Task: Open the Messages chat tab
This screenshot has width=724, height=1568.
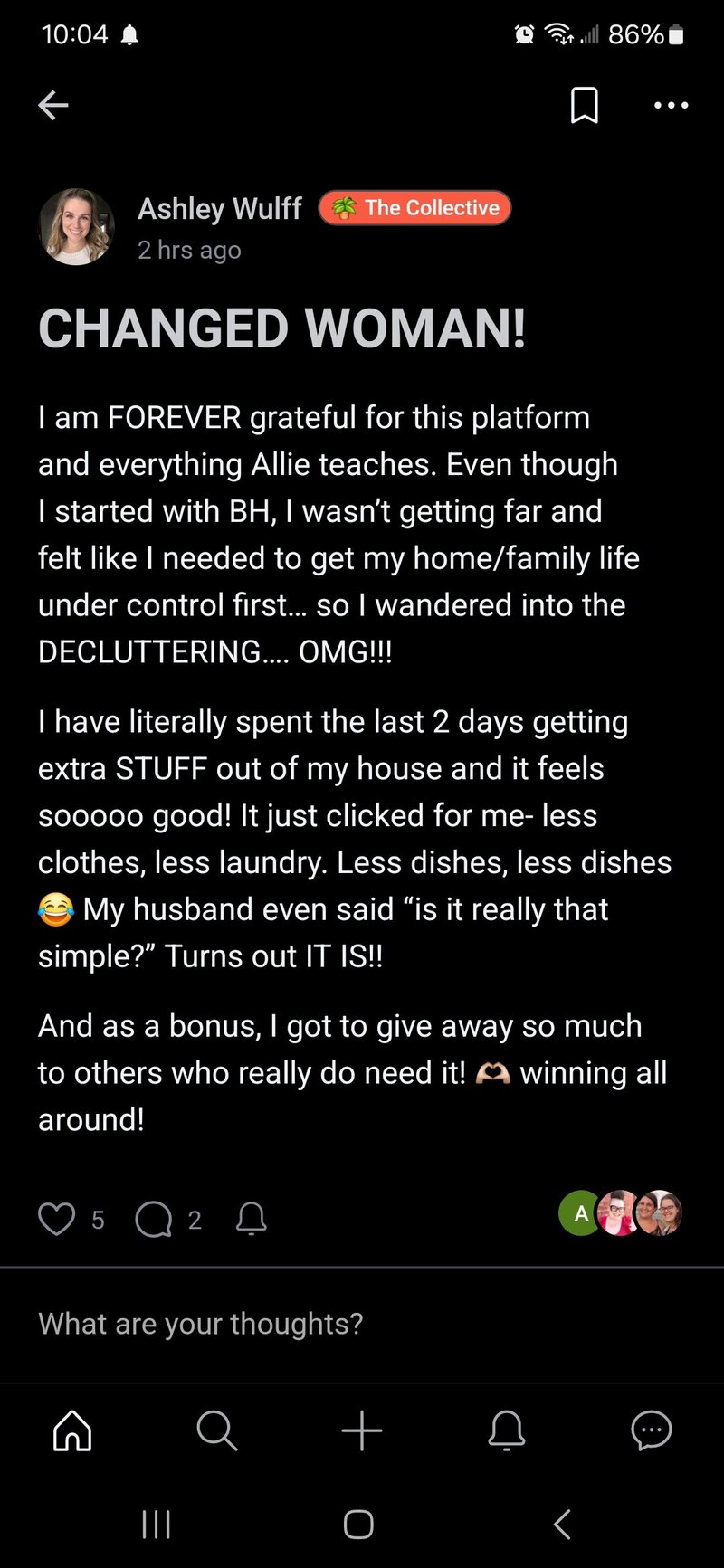Action: point(652,1431)
